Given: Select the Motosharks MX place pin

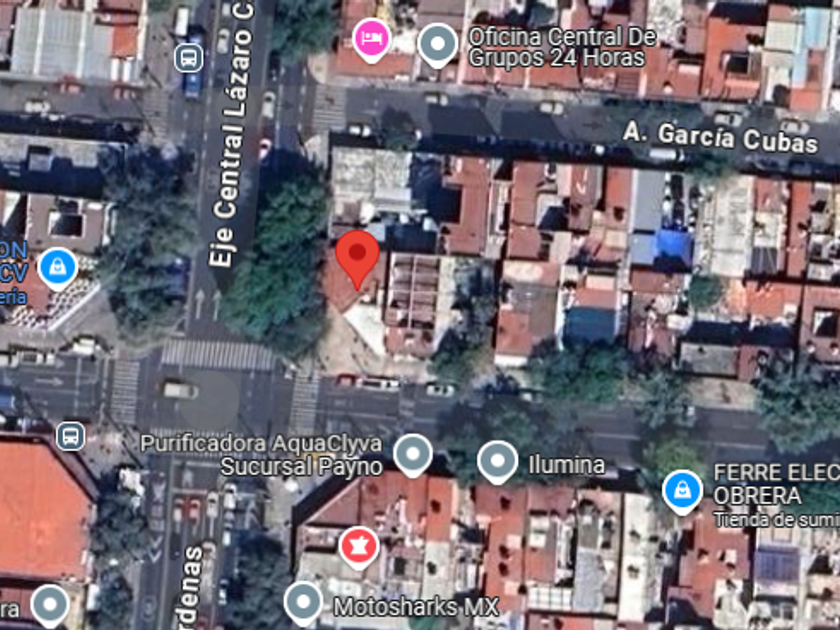Looking at the screenshot, I should coord(303,604).
